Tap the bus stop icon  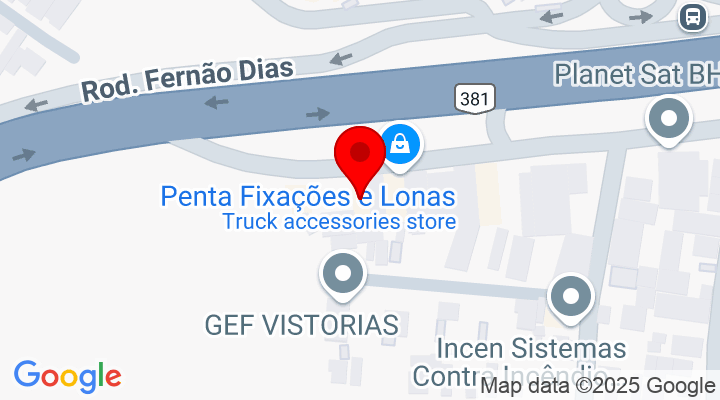[692, 16]
